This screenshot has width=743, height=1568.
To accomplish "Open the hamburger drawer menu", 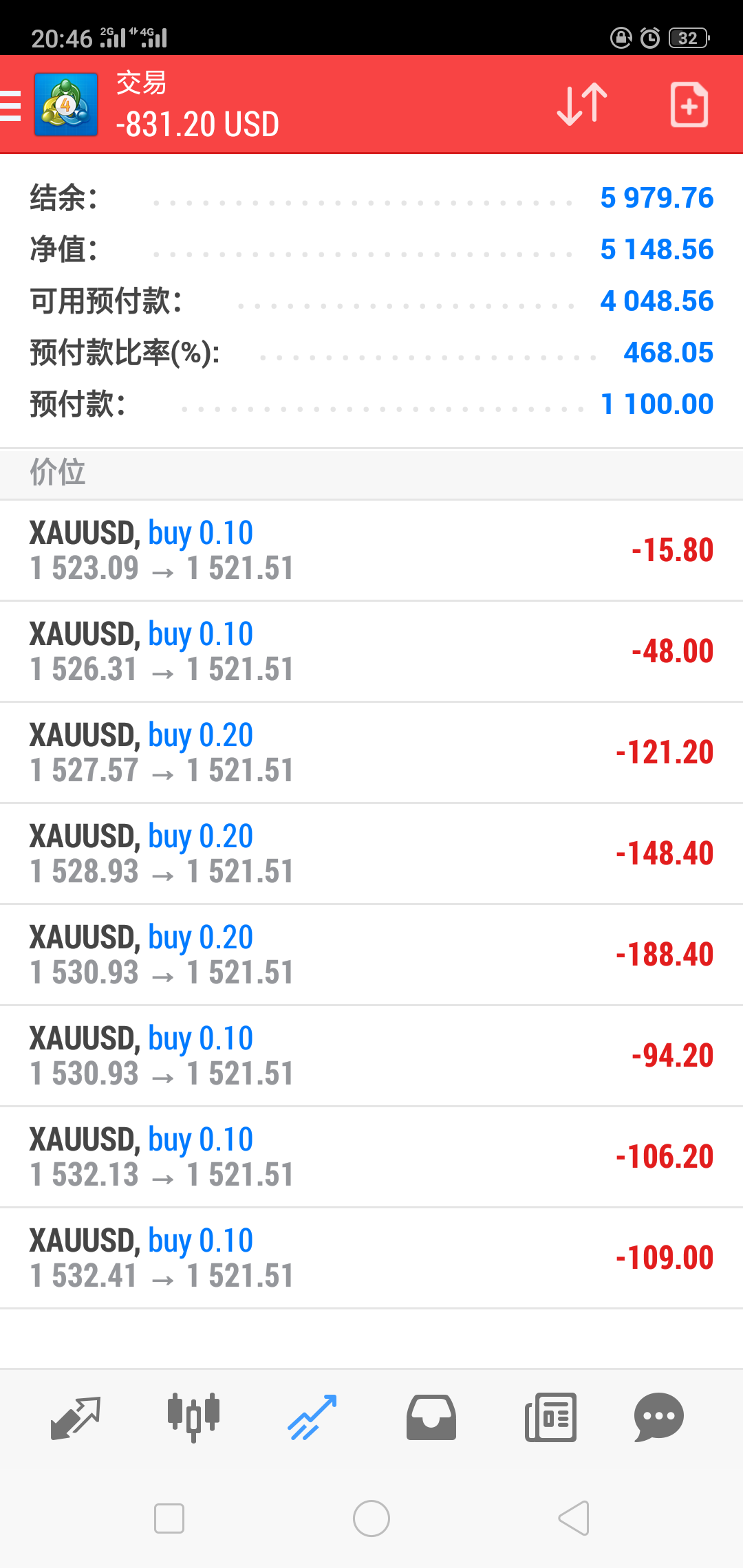I will tap(10, 105).
